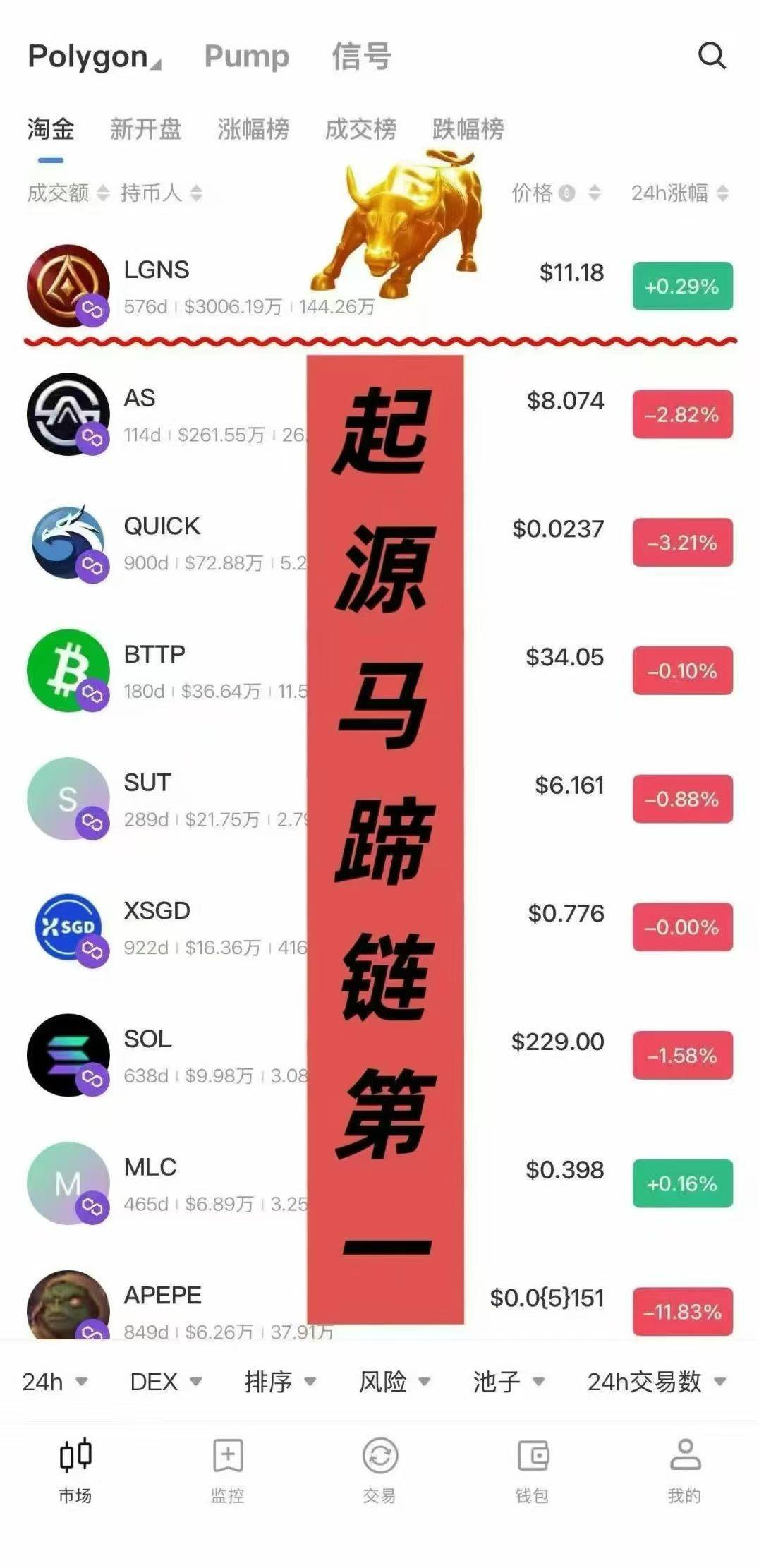Expand the 风险 filter
This screenshot has width=759, height=1568.
[x=394, y=1381]
